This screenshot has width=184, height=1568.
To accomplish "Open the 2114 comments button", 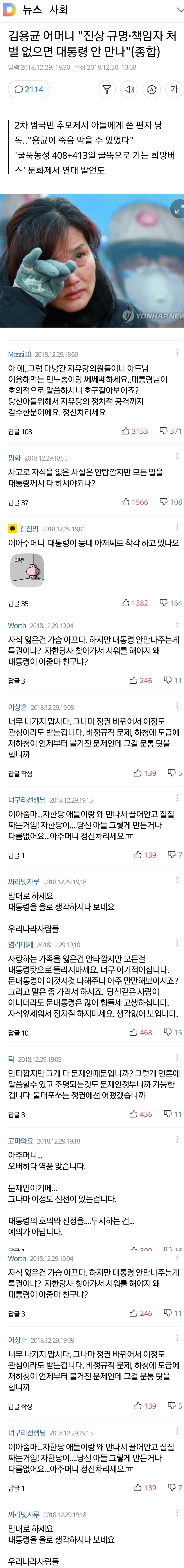I will click(x=29, y=89).
